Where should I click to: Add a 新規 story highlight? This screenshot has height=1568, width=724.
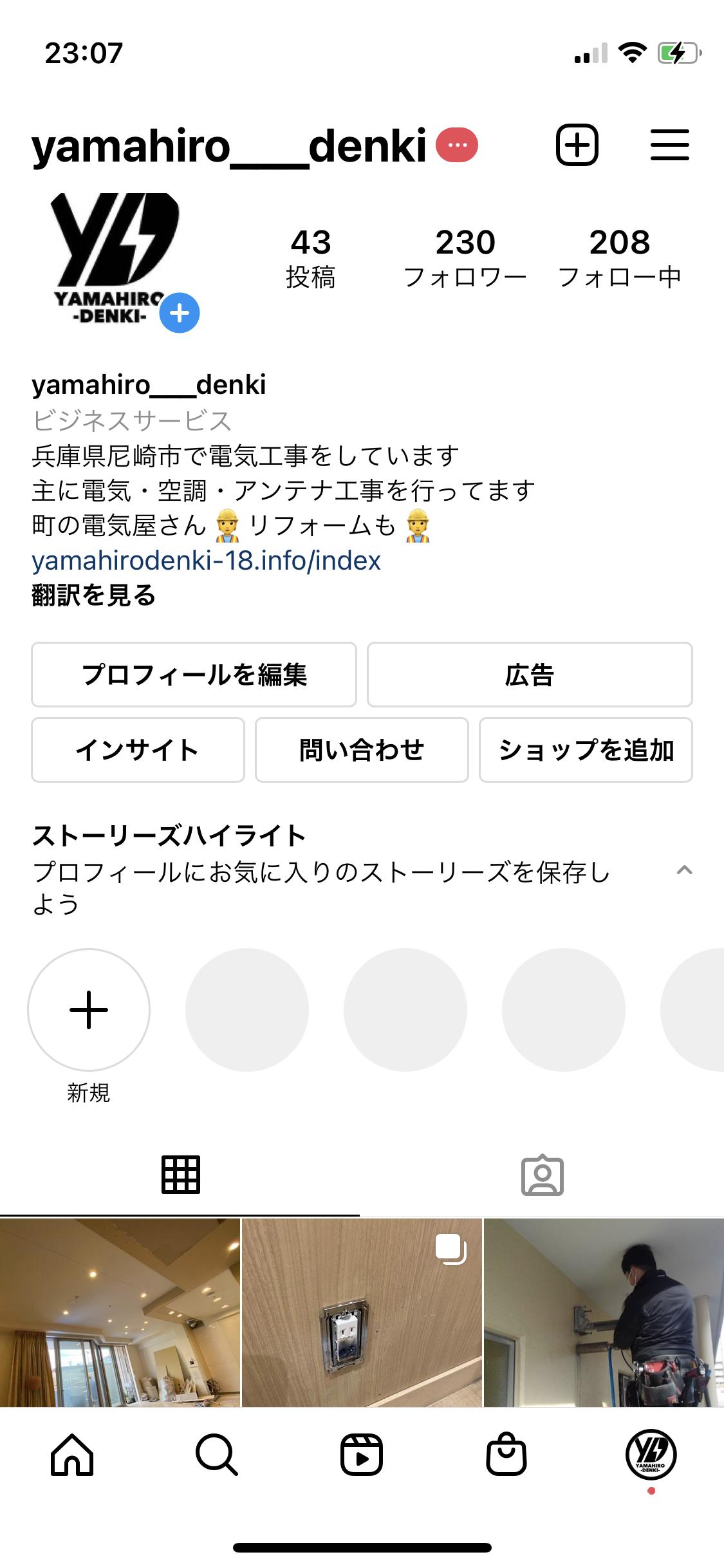click(x=89, y=1009)
